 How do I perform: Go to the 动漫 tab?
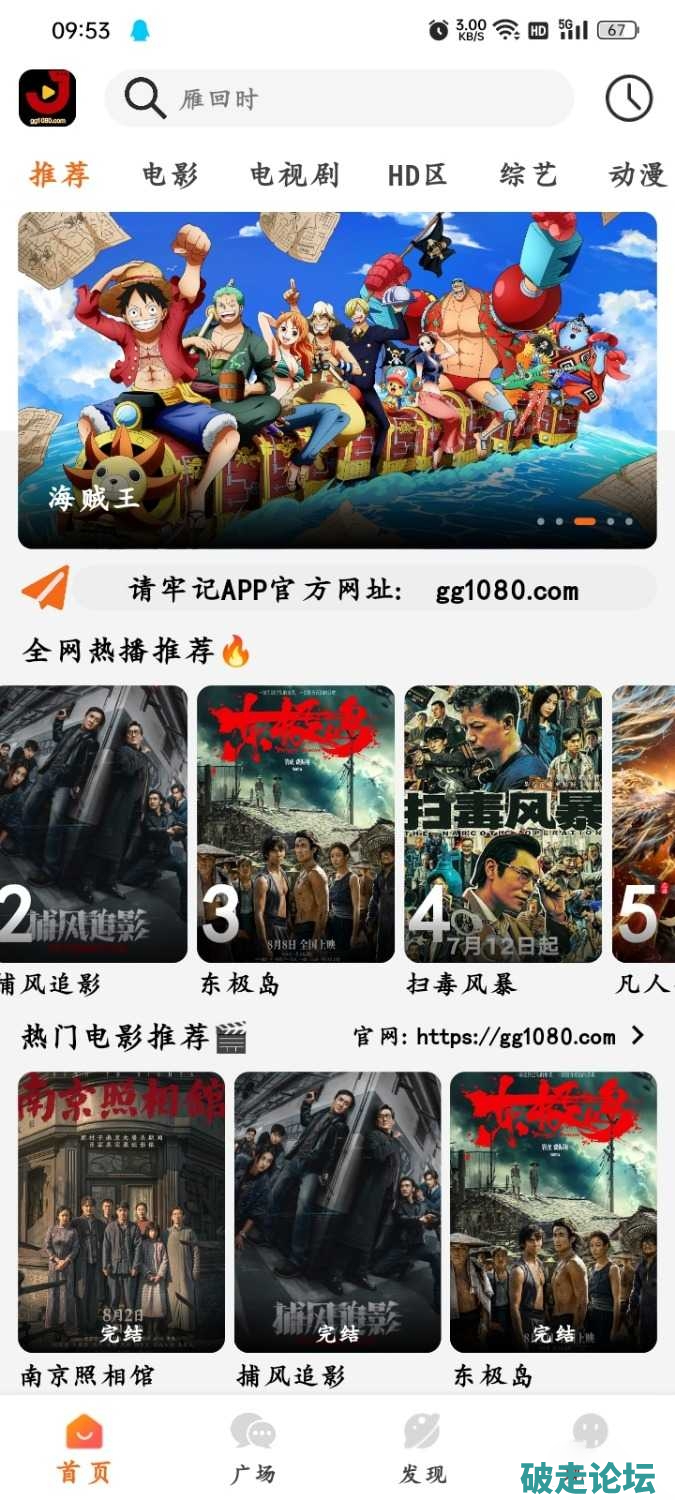click(x=637, y=175)
